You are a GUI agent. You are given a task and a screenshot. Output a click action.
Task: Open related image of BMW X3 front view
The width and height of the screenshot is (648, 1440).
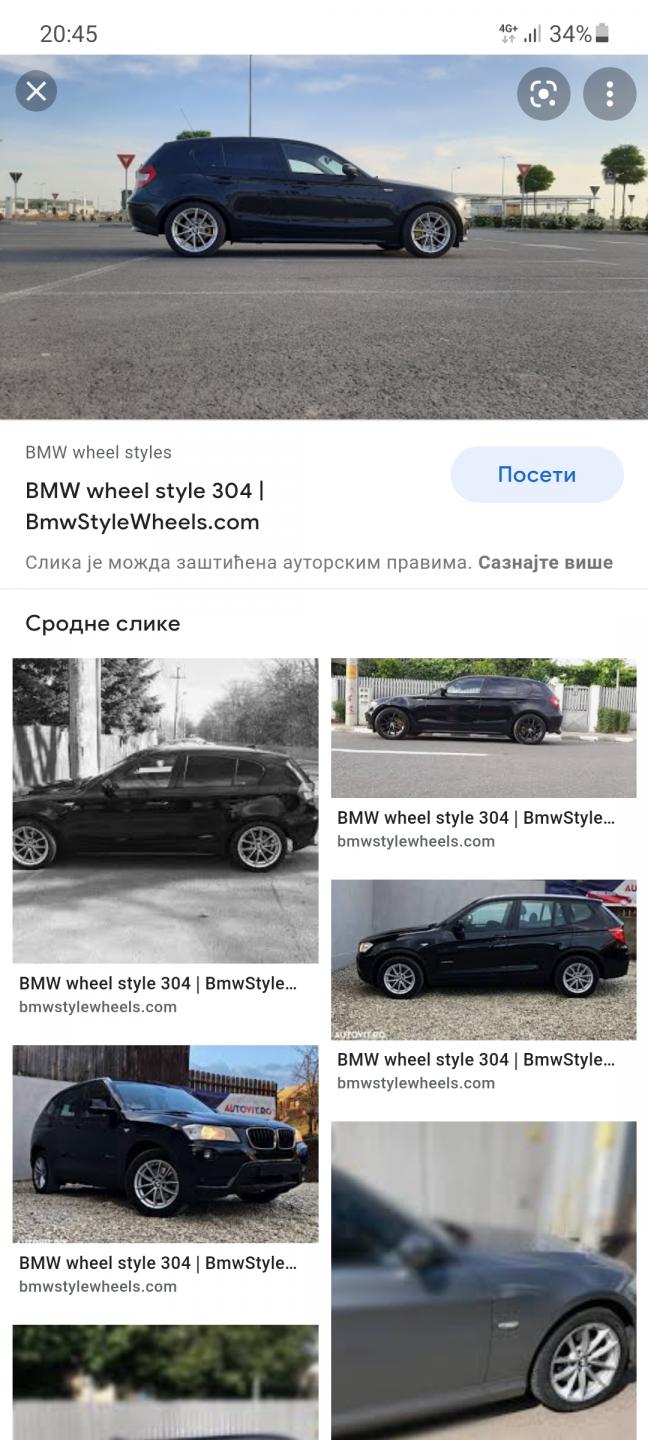click(x=165, y=1144)
